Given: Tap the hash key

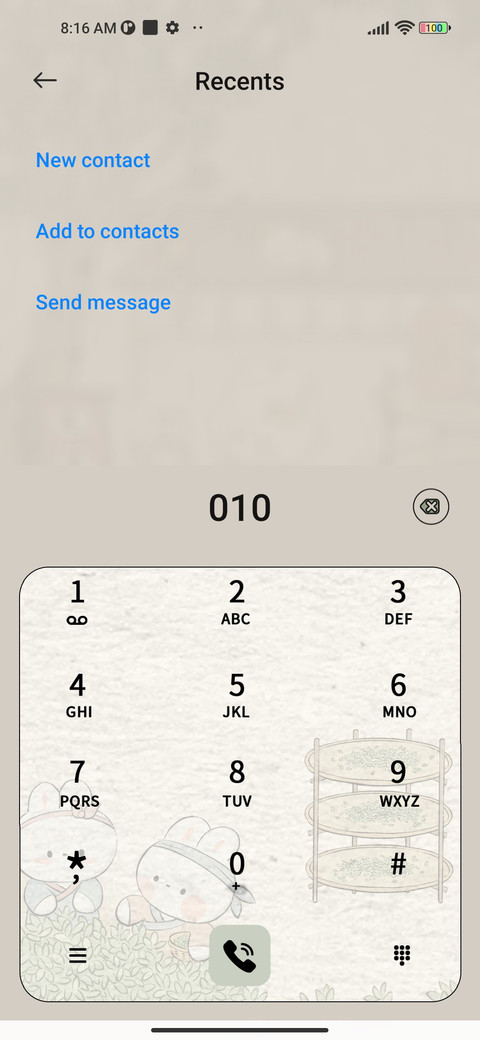Looking at the screenshot, I should click(398, 864).
